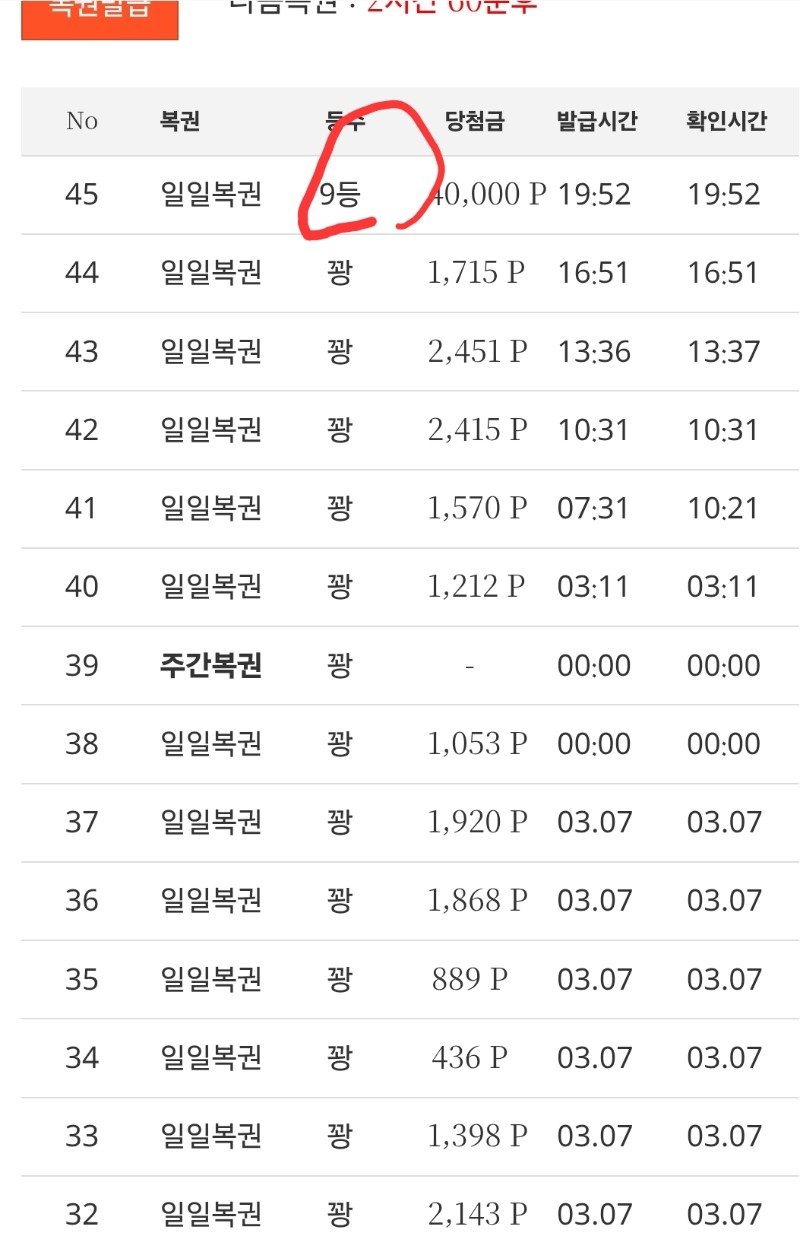This screenshot has height=1236, width=800.
Task: Tap the orange 복권발급 button
Action: click(x=99, y=17)
